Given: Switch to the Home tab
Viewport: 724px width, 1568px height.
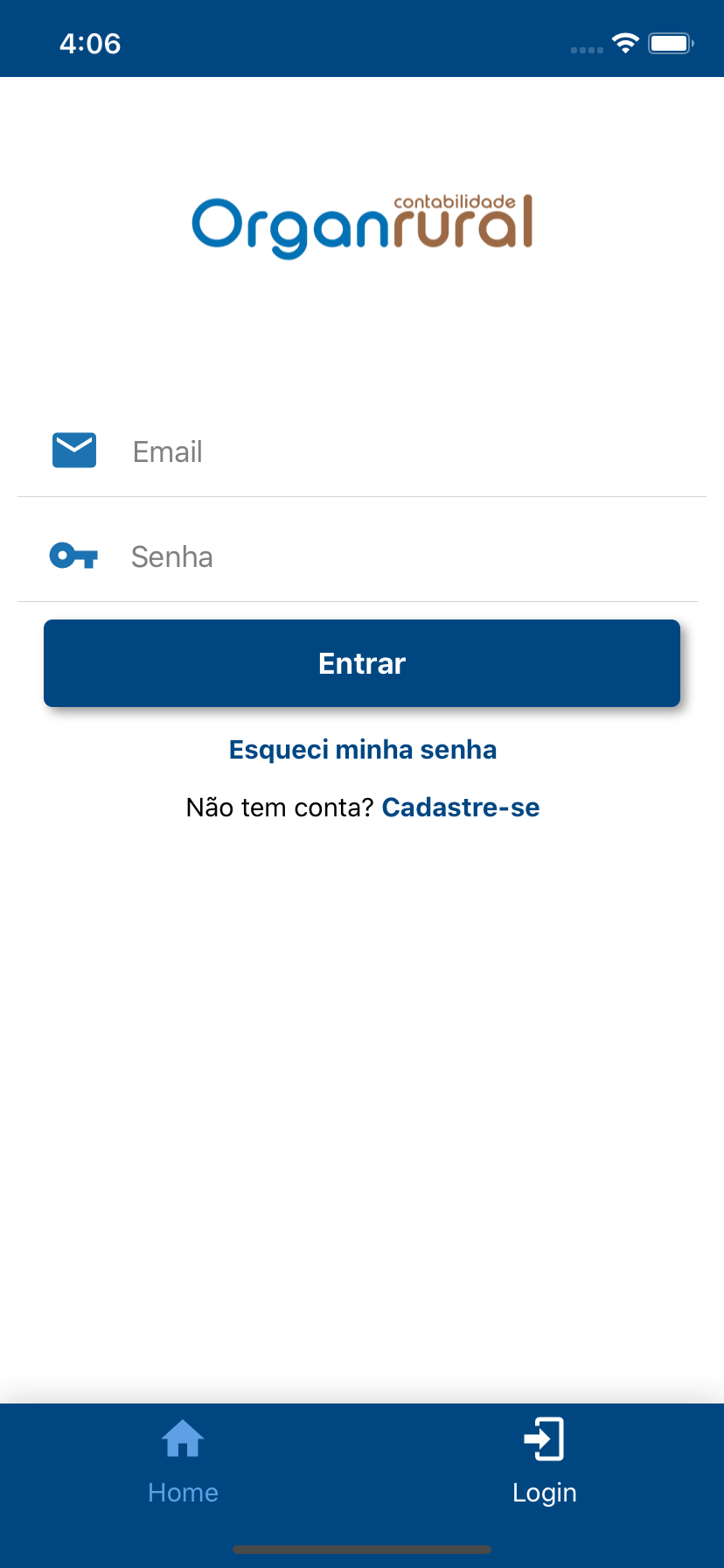Looking at the screenshot, I should tap(183, 1461).
